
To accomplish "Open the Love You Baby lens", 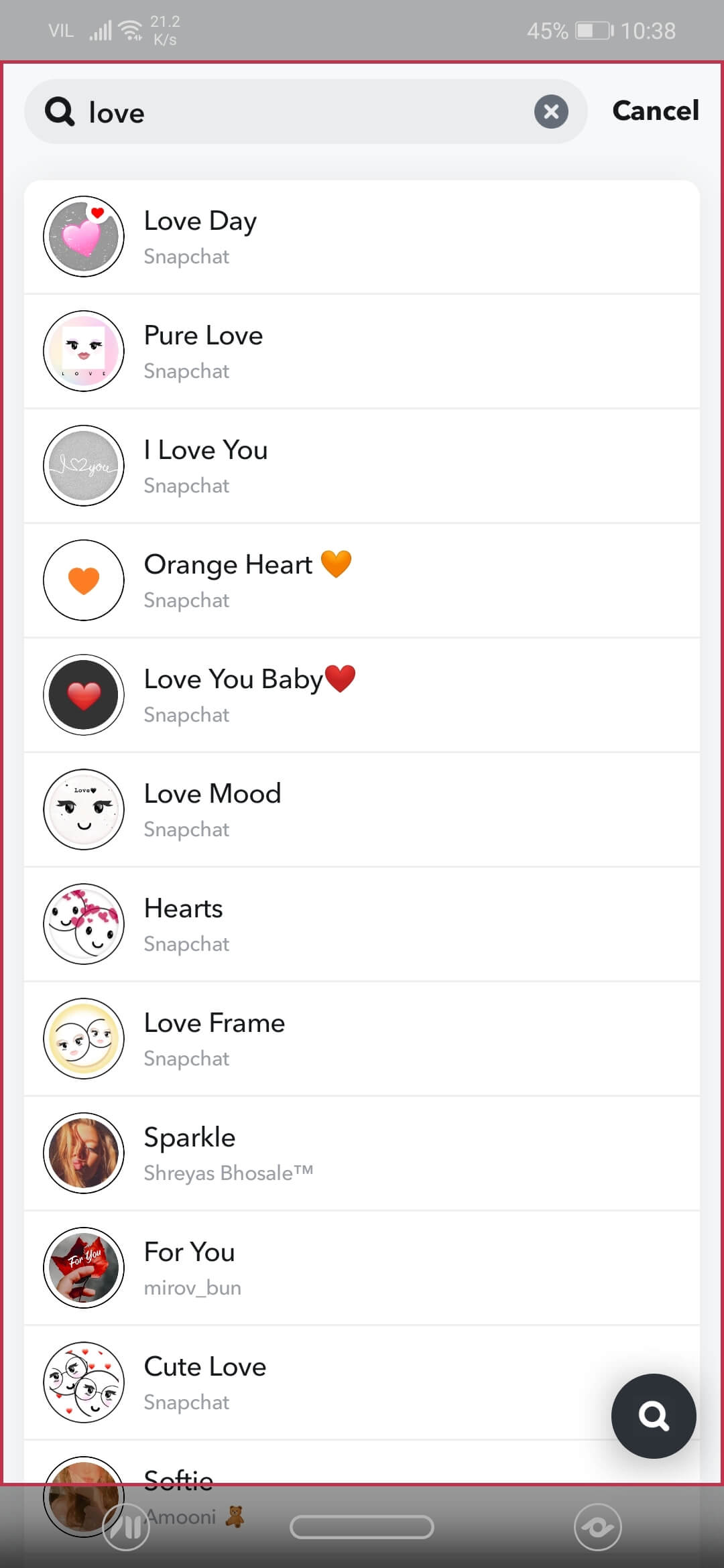I will click(362, 695).
